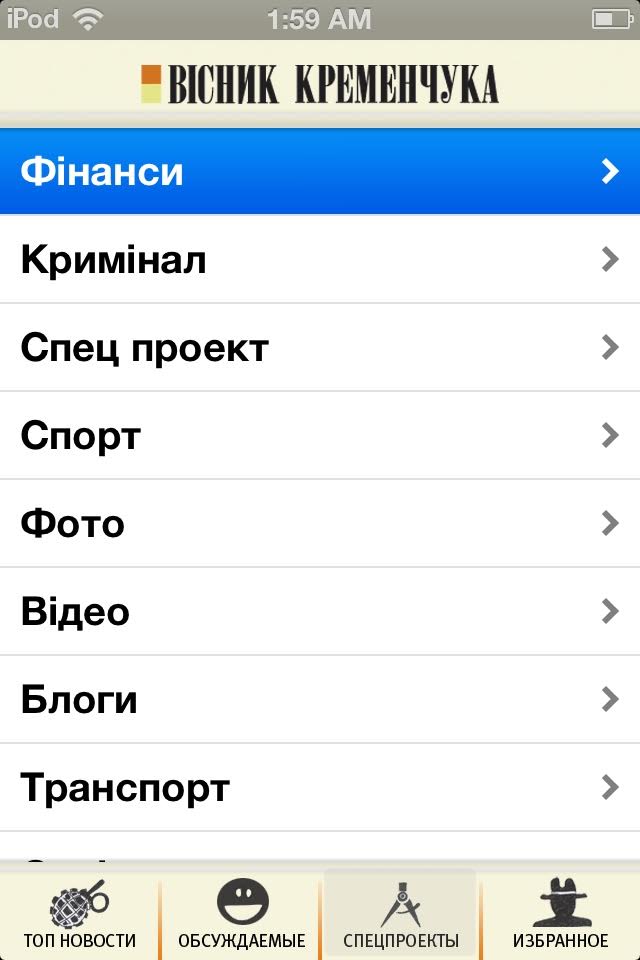The height and width of the screenshot is (960, 640).
Task: Switch to the Топ новости tab
Action: click(x=80, y=915)
